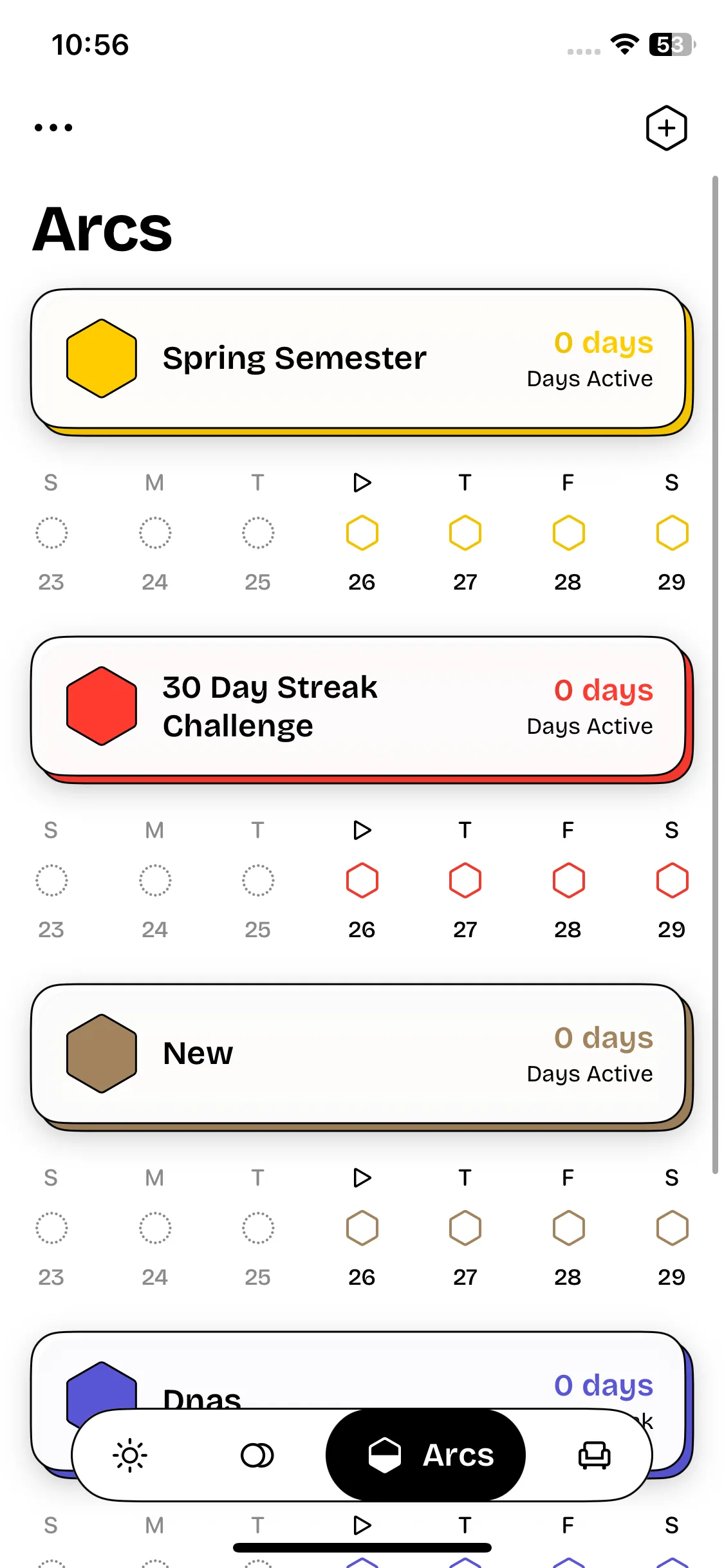Add a new arc with the hexagon plus
The height and width of the screenshot is (1568, 724).
[x=666, y=127]
